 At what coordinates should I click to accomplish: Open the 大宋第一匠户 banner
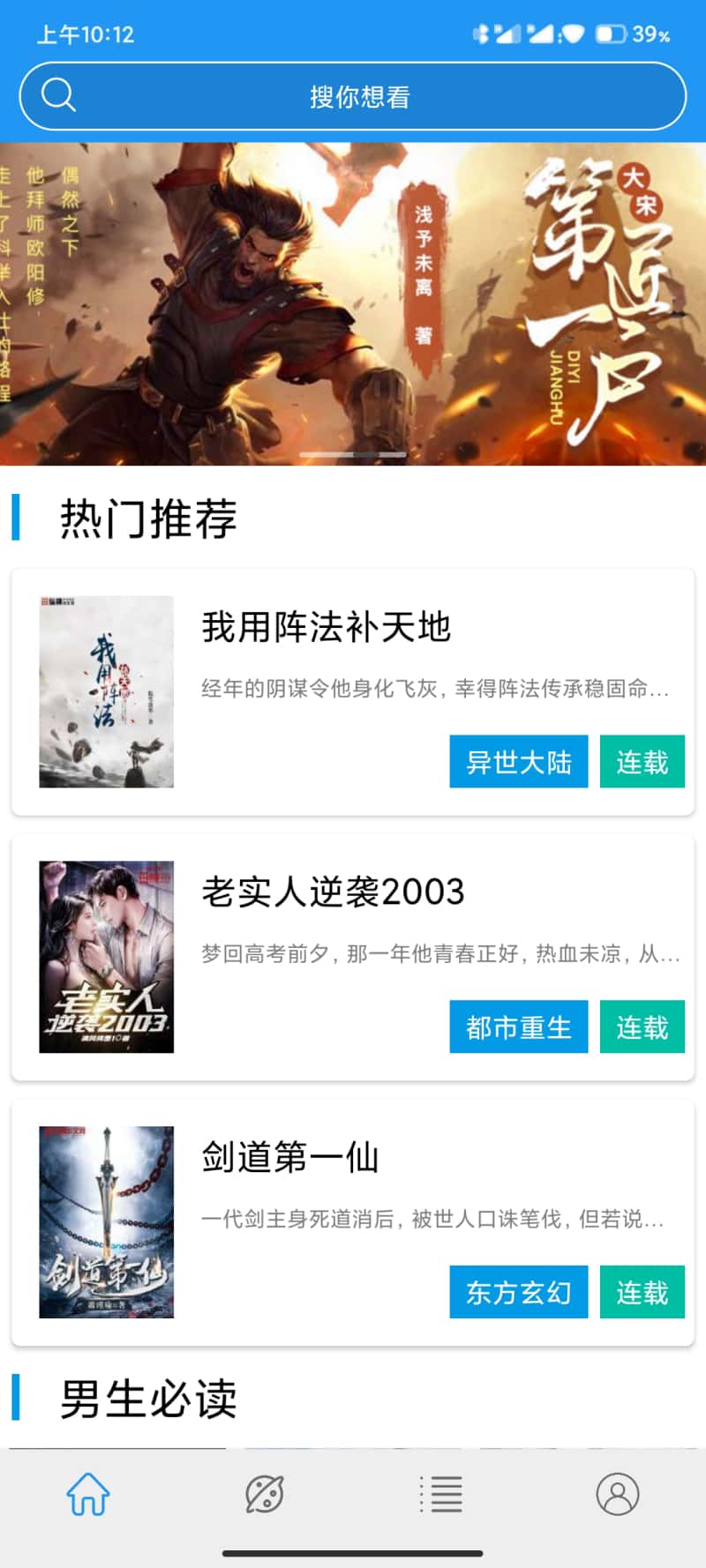coord(353,304)
